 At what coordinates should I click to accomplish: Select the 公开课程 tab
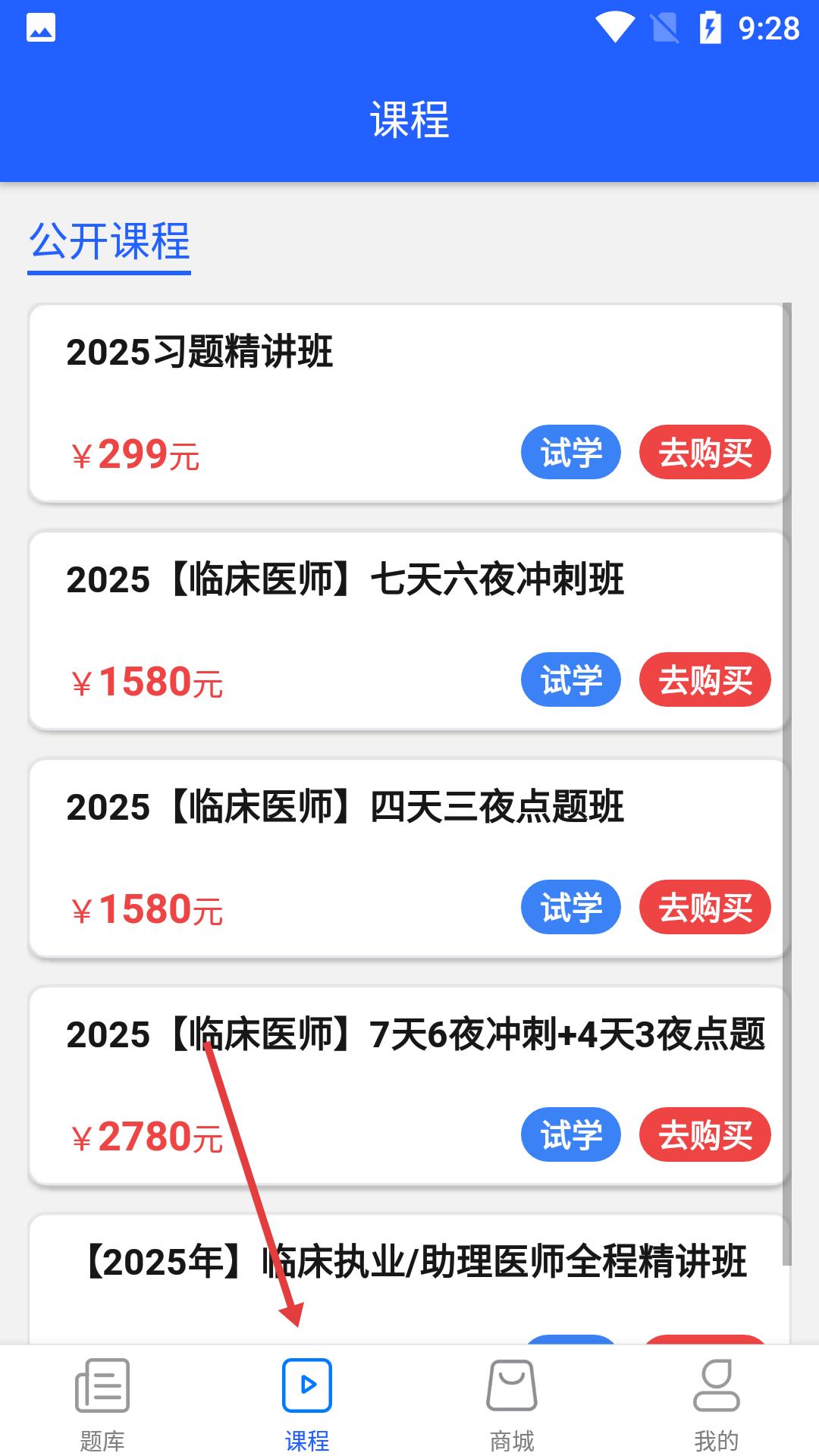point(109,243)
